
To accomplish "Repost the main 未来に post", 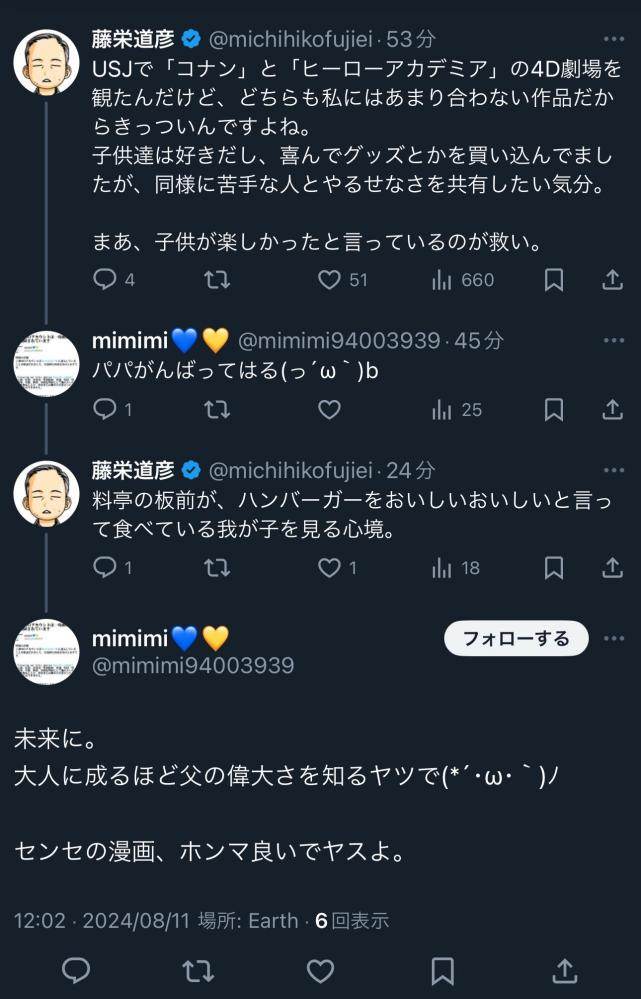I will (198, 970).
